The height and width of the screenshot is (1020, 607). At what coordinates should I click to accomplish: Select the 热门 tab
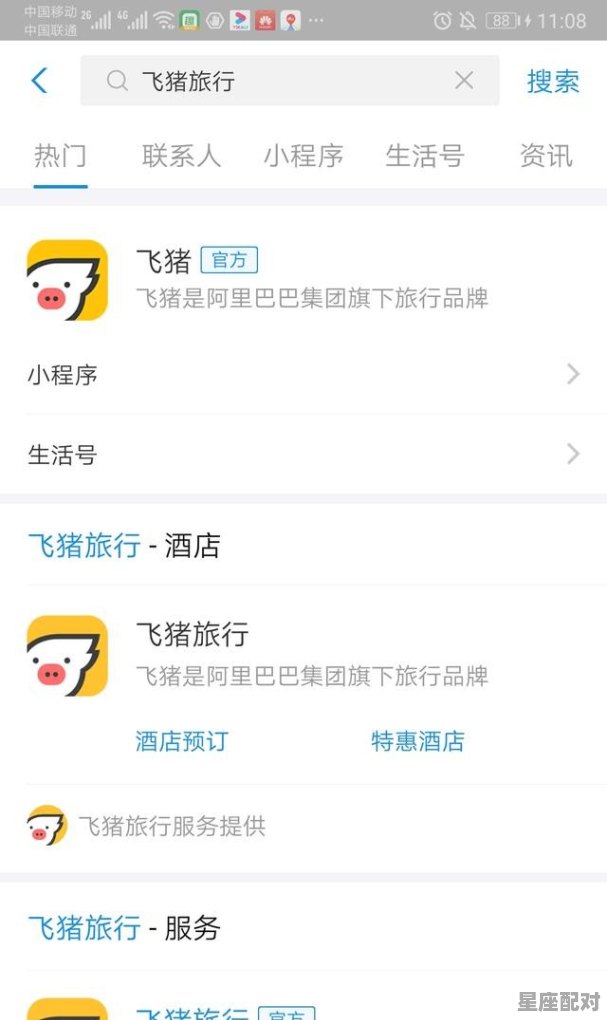pos(60,156)
